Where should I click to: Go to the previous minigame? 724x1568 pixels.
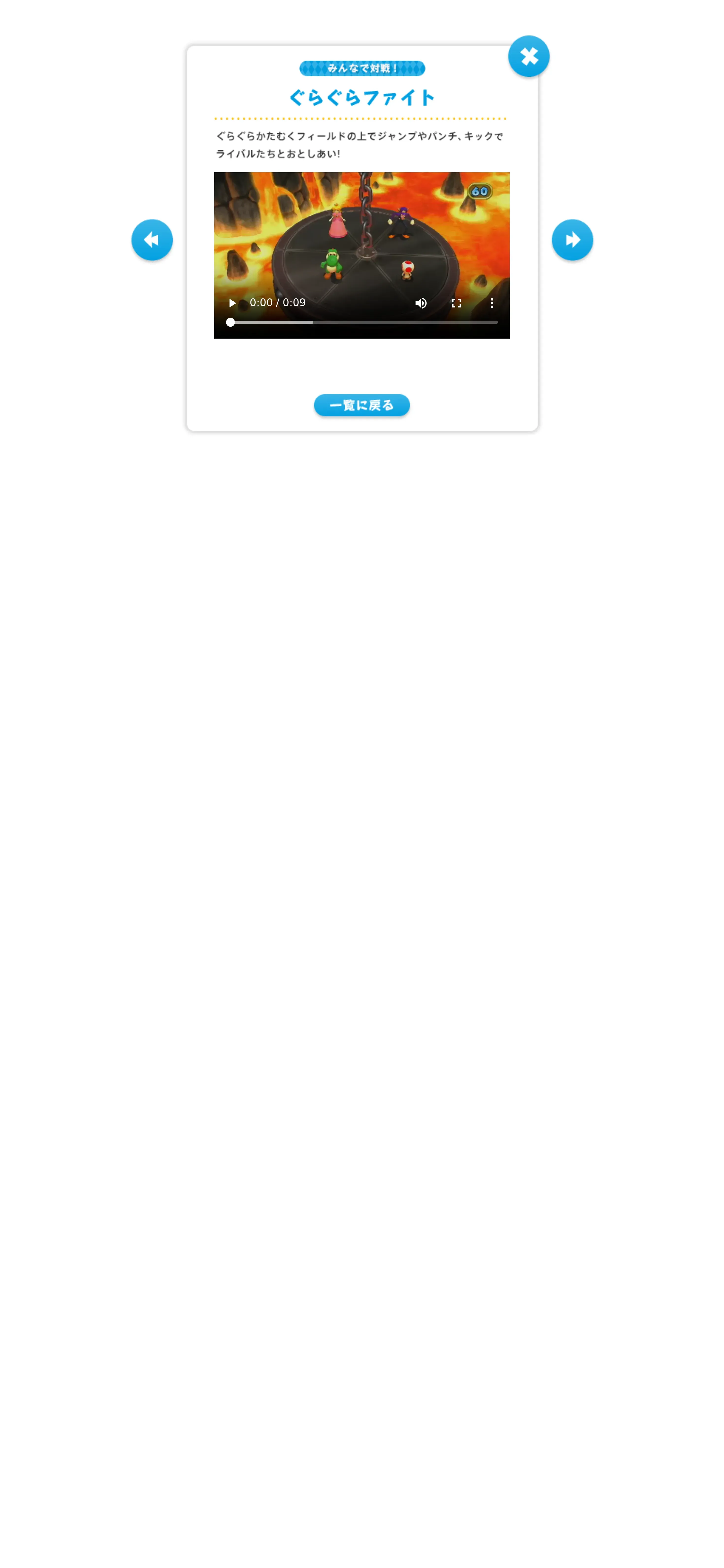tap(152, 240)
